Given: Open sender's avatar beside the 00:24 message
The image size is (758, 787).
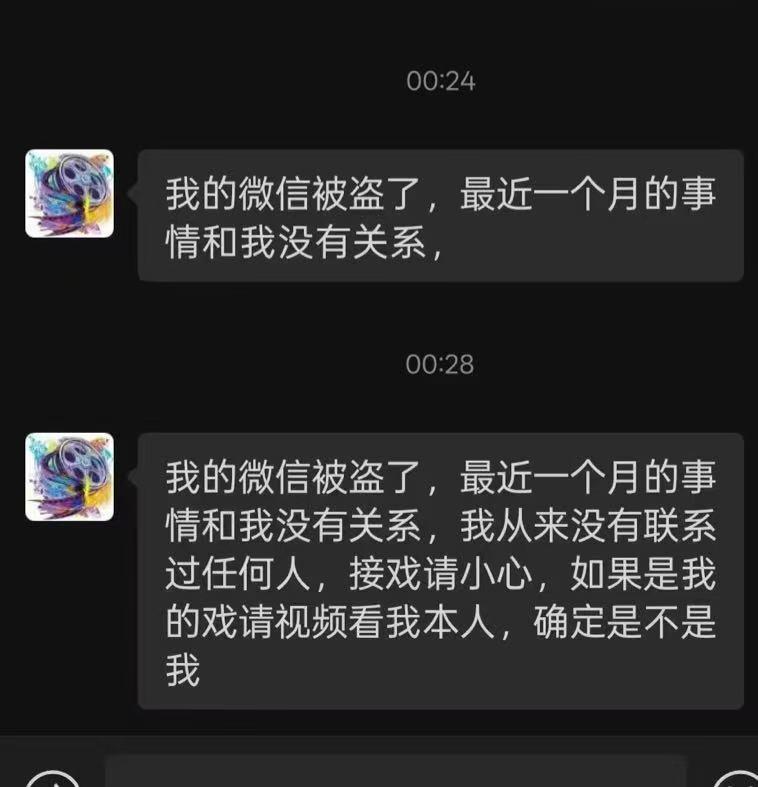Looking at the screenshot, I should [69, 194].
